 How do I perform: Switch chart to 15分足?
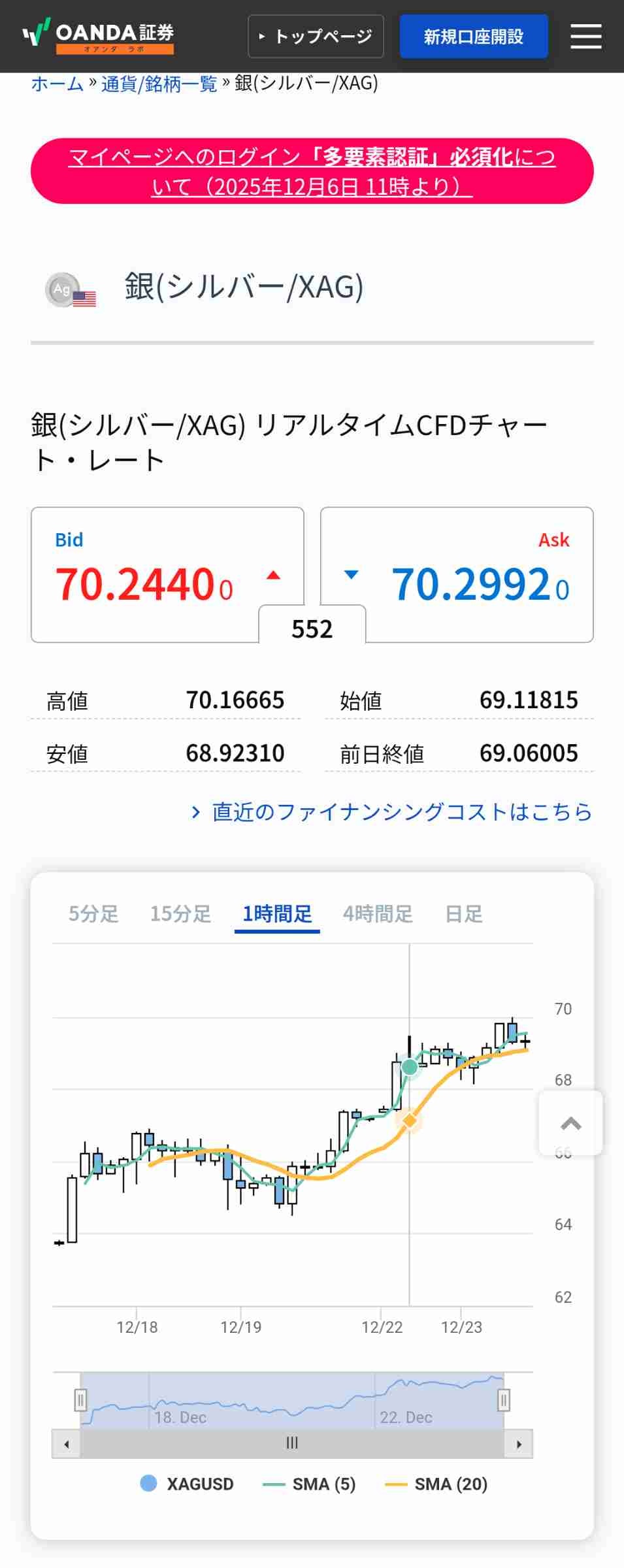180,913
